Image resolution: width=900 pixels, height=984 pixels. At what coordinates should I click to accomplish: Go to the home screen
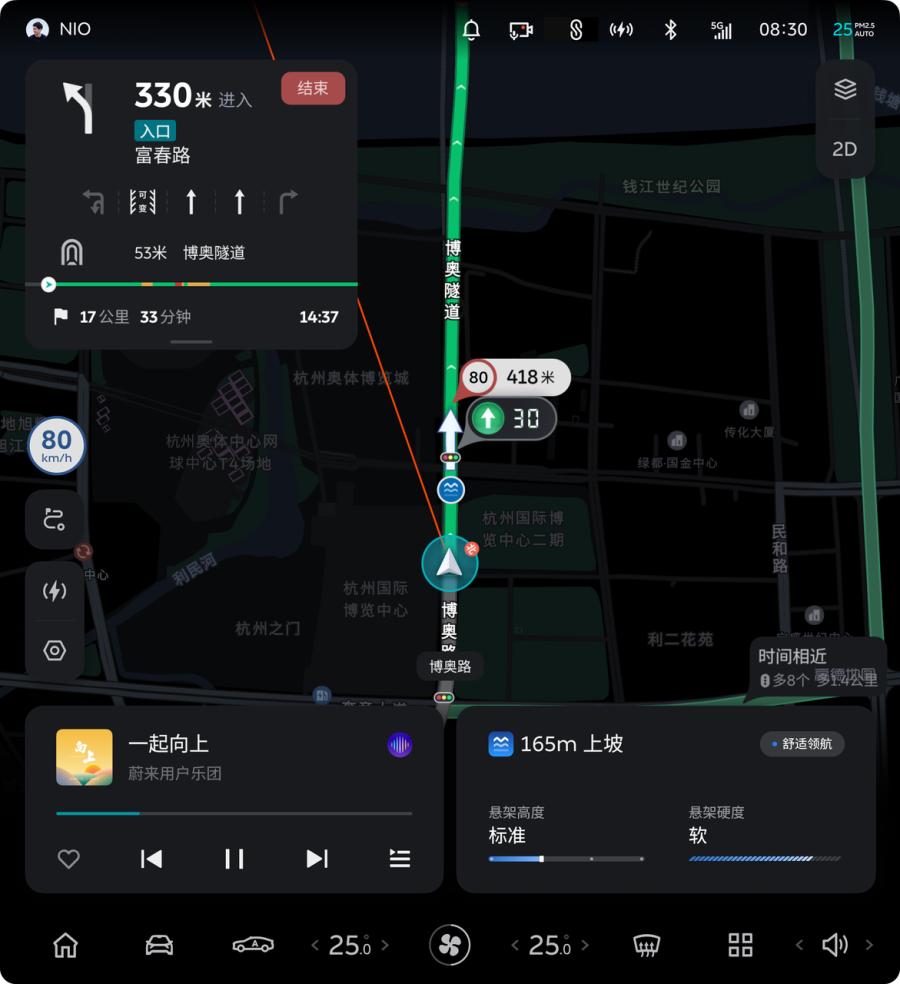coord(66,945)
